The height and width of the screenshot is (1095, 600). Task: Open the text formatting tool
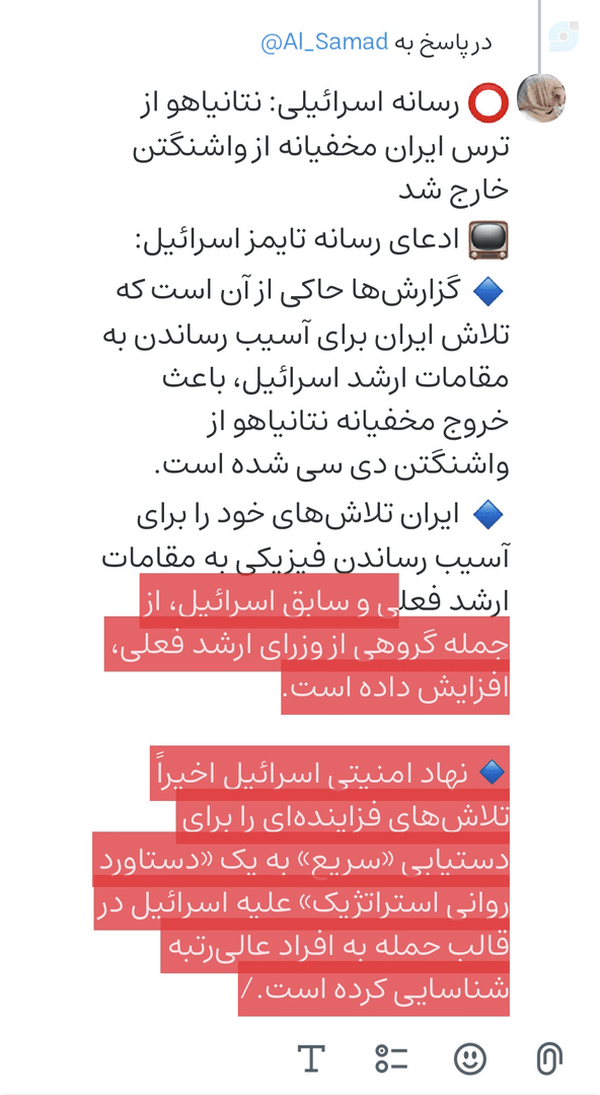pyautogui.click(x=312, y=1058)
